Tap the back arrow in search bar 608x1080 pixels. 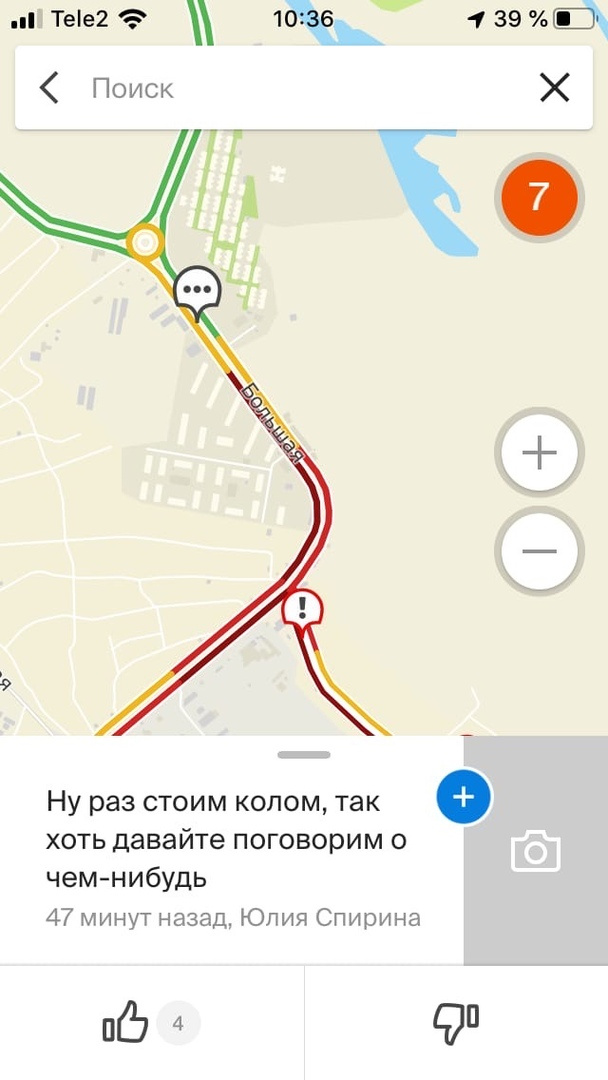[x=49, y=88]
